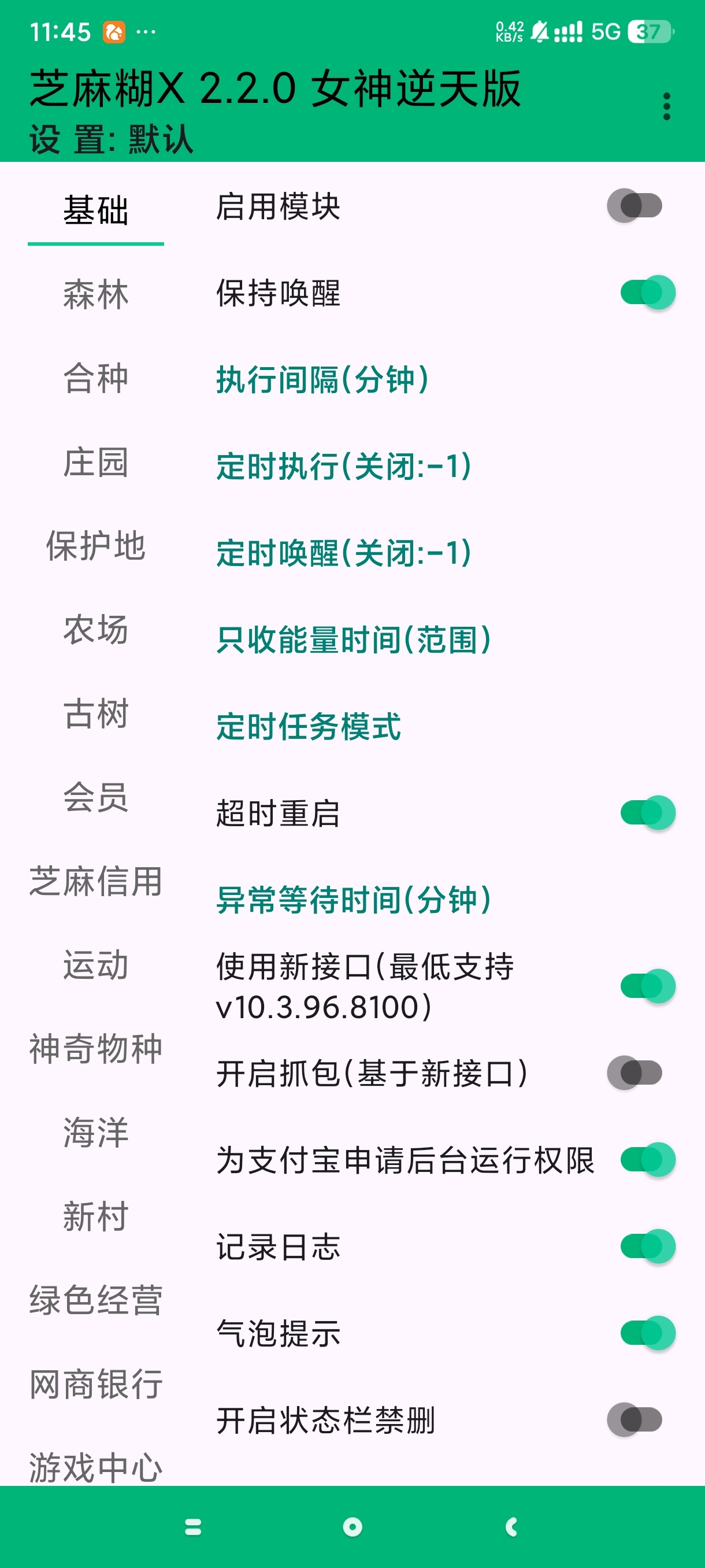Enable the 启用模块 switch
705x1568 pixels.
(x=634, y=206)
